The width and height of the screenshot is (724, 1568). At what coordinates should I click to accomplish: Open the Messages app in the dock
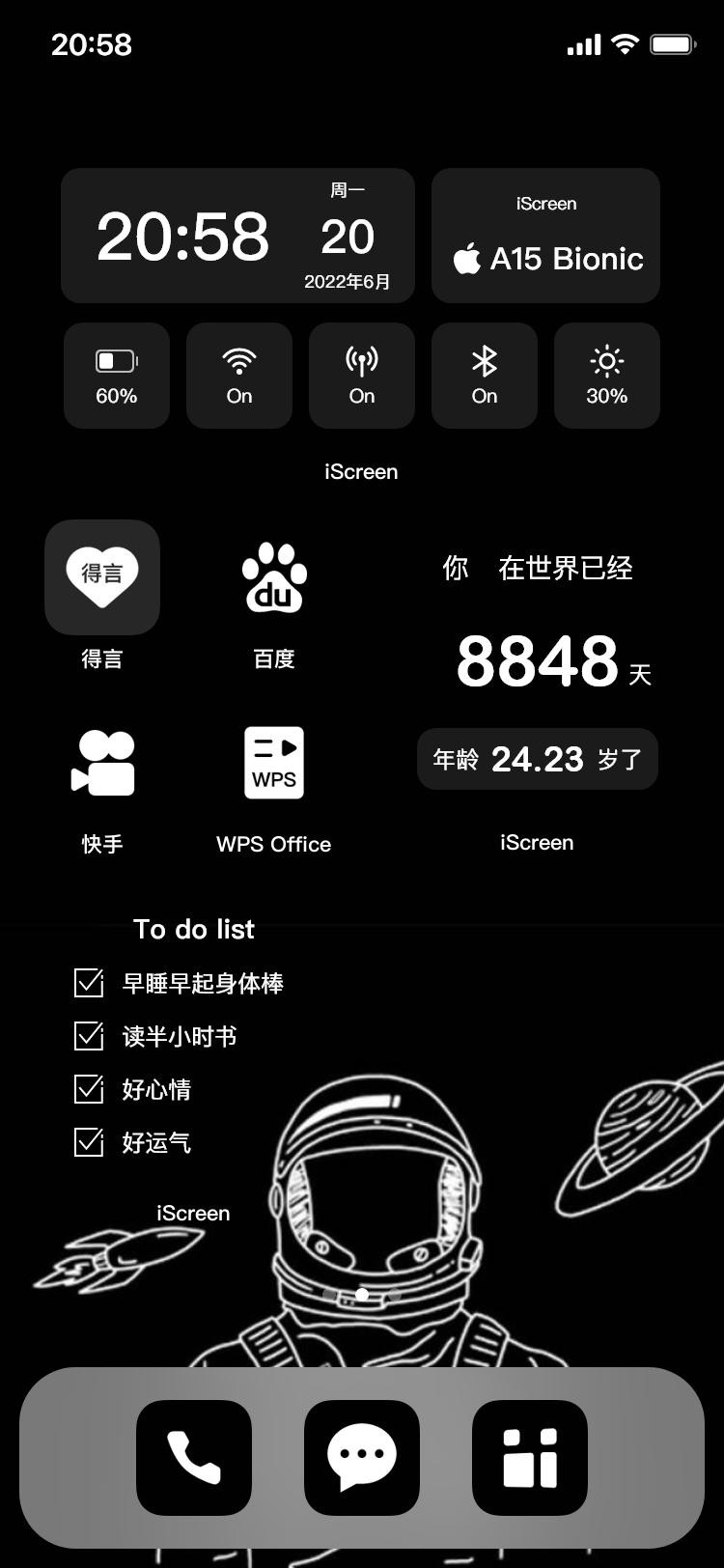point(362,1457)
